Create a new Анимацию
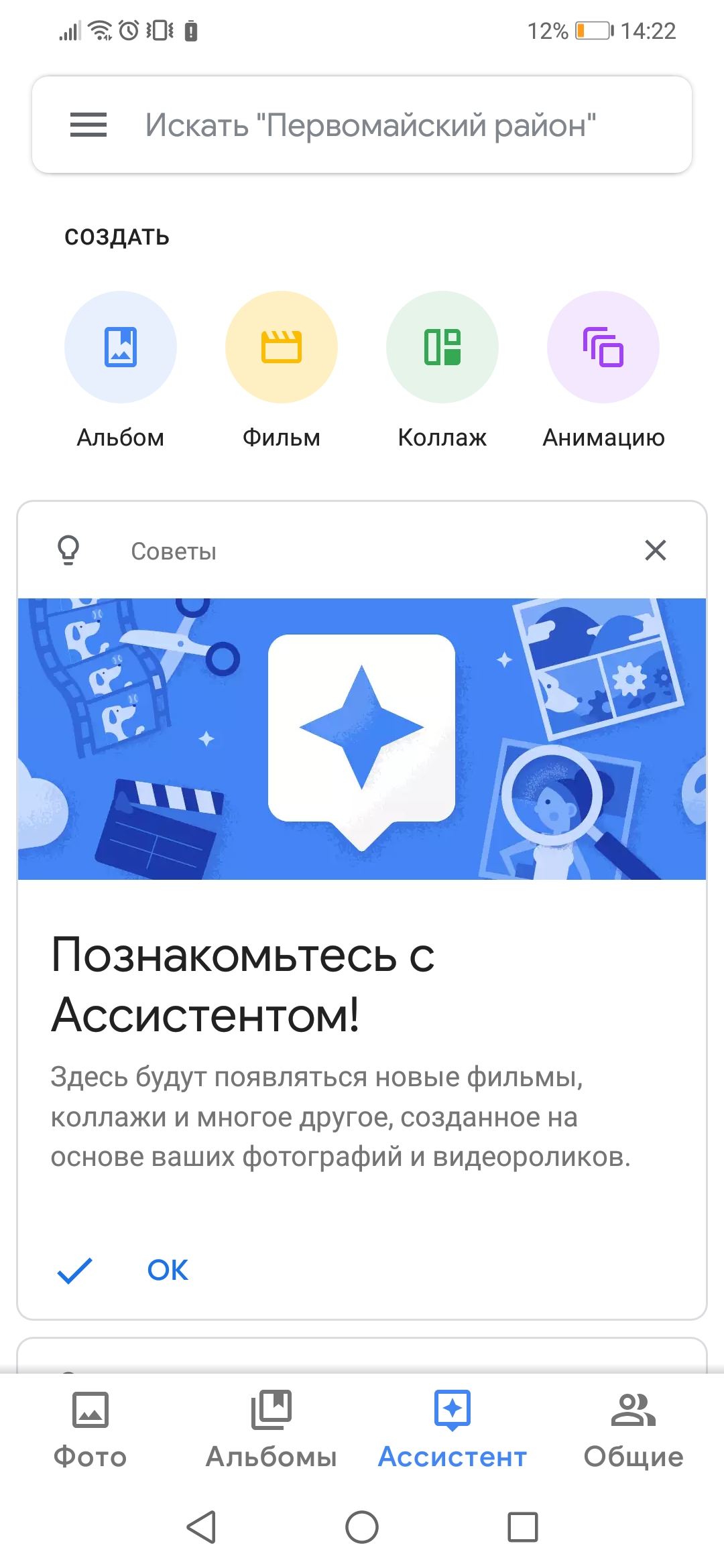Screen dimensions: 724x1568 [603, 347]
